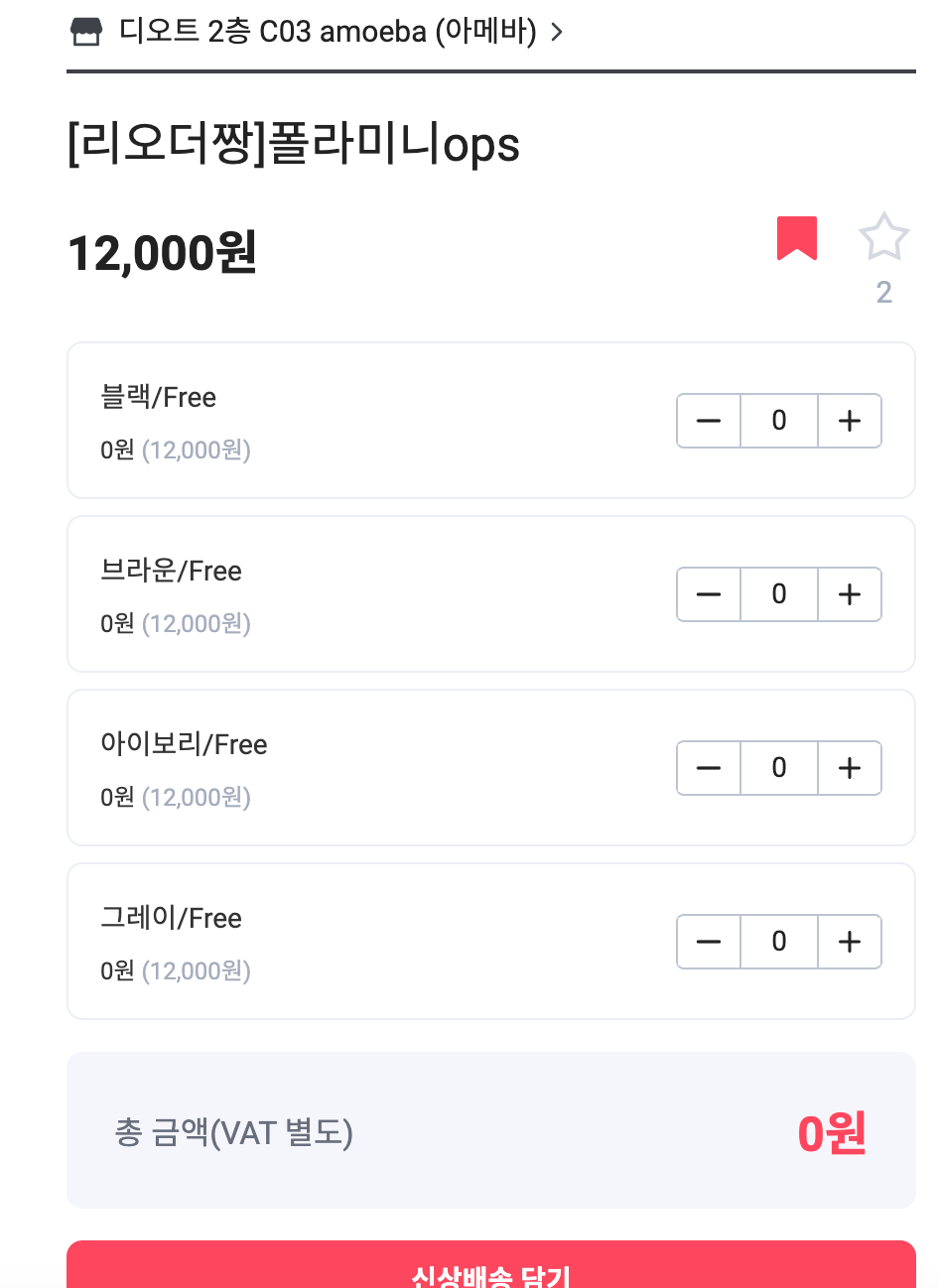Tap the 신상배송 담기 button
The height and width of the screenshot is (1288, 939).
tap(490, 1268)
